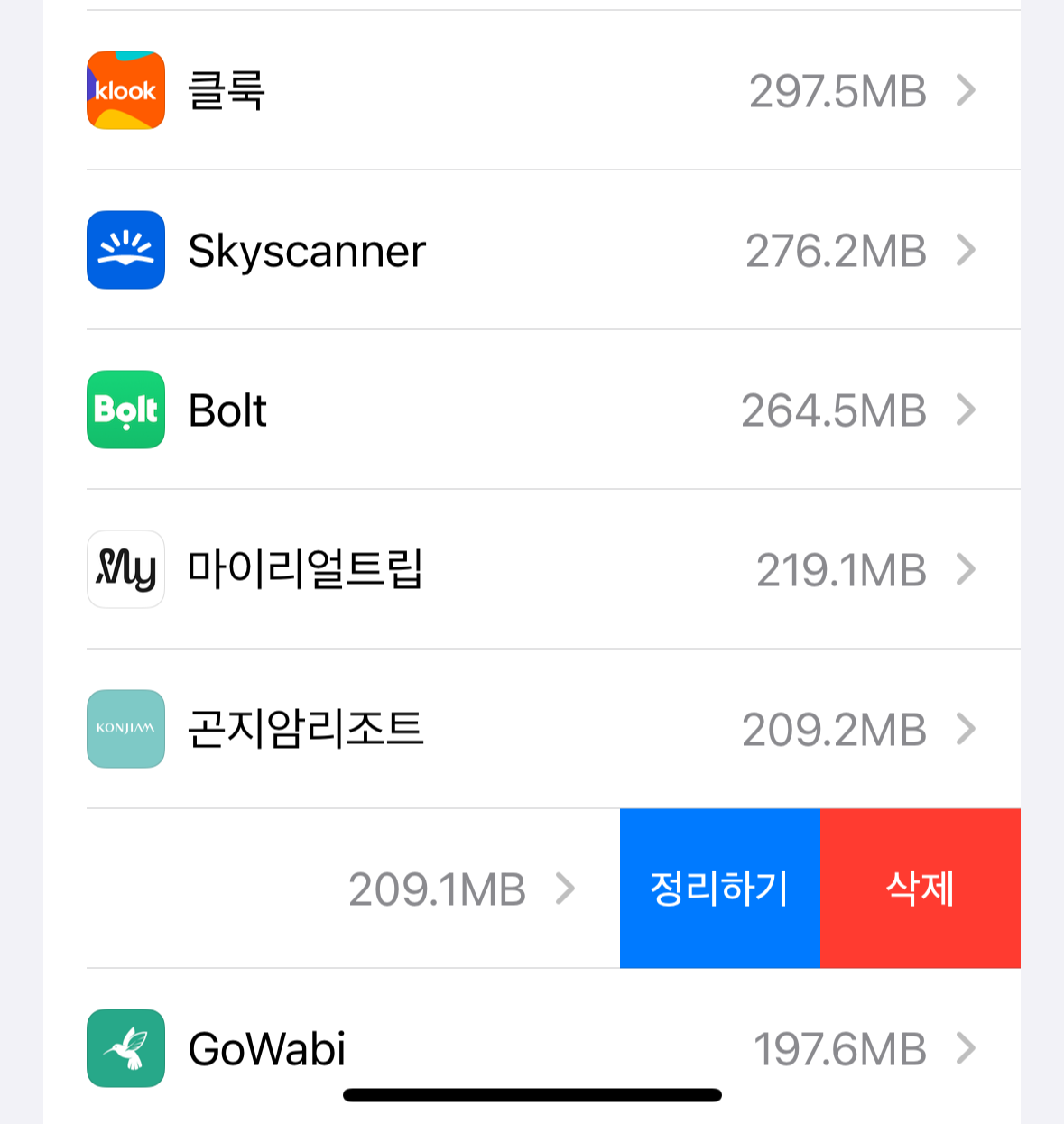
Task: Tap the KONJIAM resort app icon
Action: (x=125, y=729)
